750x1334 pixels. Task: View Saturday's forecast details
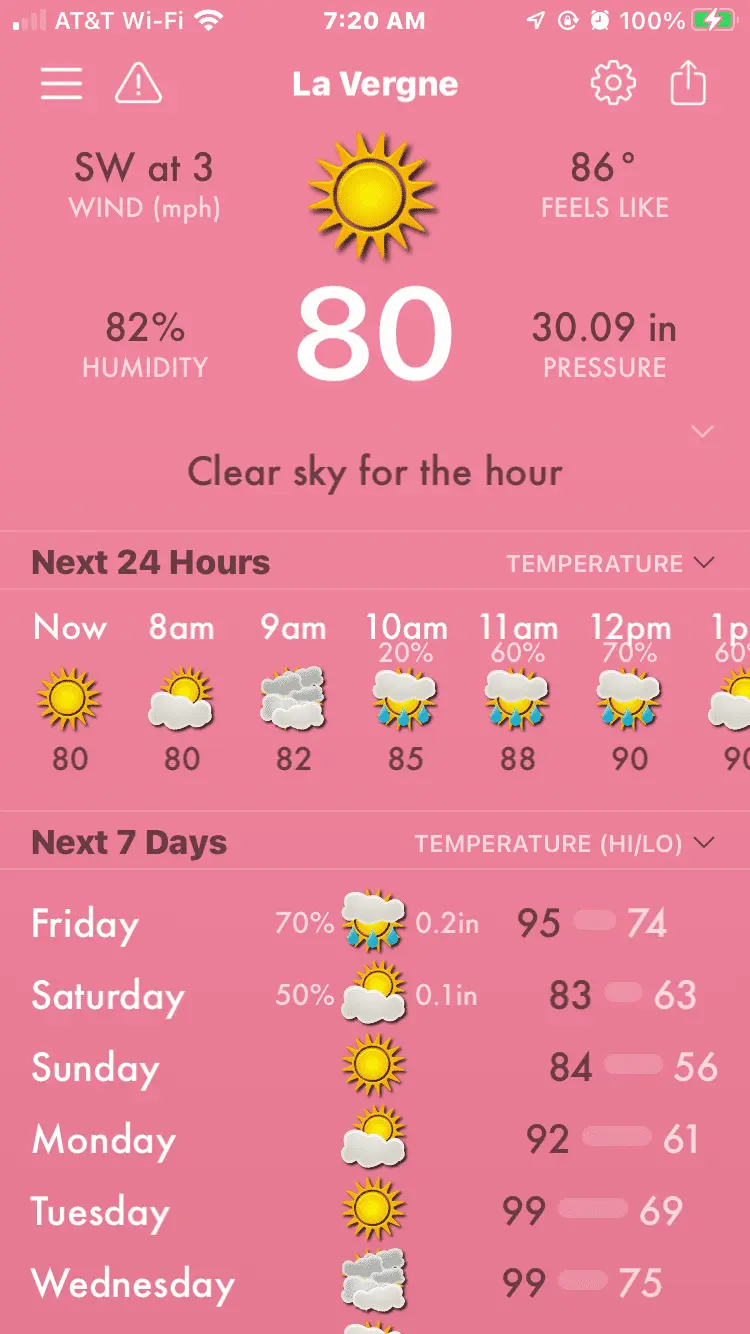tap(374, 995)
